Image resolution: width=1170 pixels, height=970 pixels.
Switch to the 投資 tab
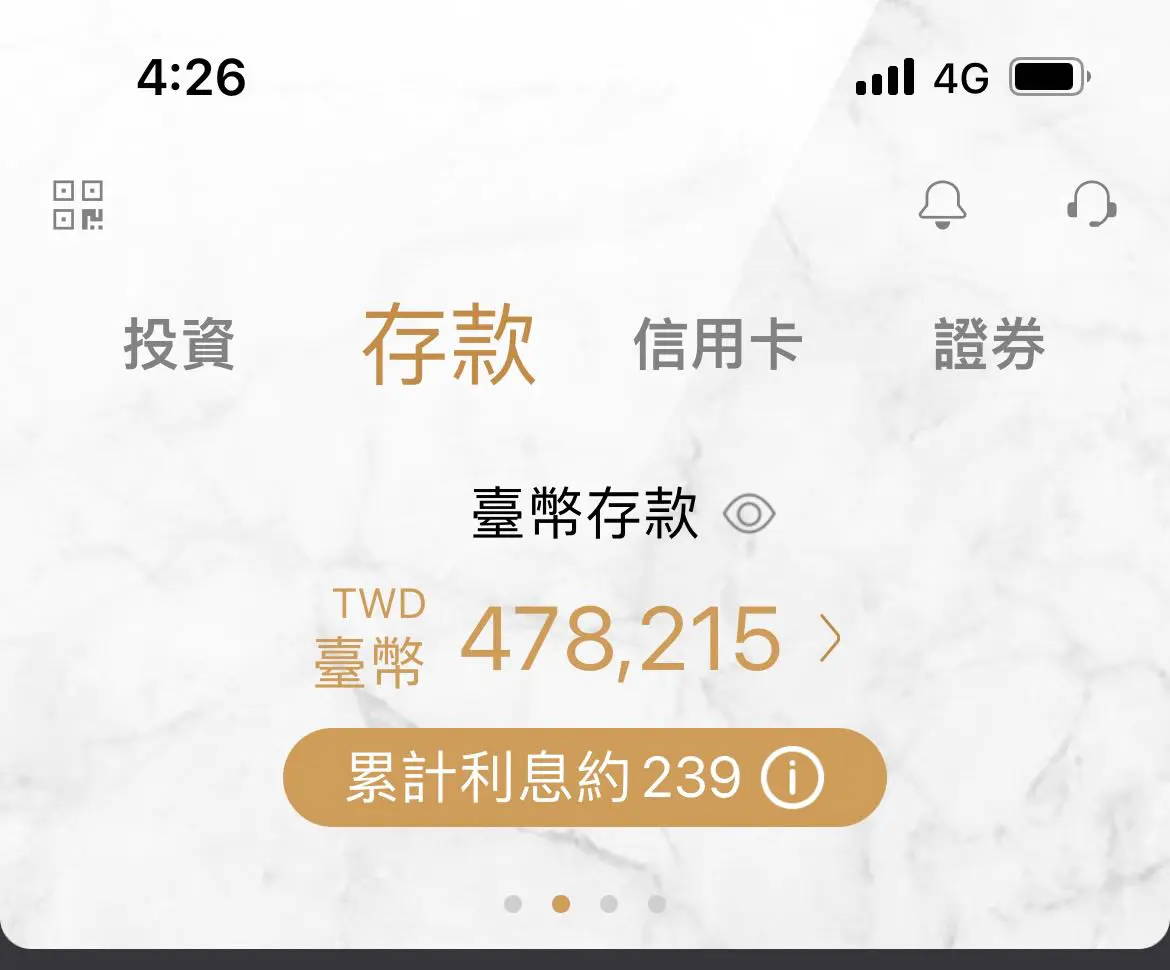(180, 345)
